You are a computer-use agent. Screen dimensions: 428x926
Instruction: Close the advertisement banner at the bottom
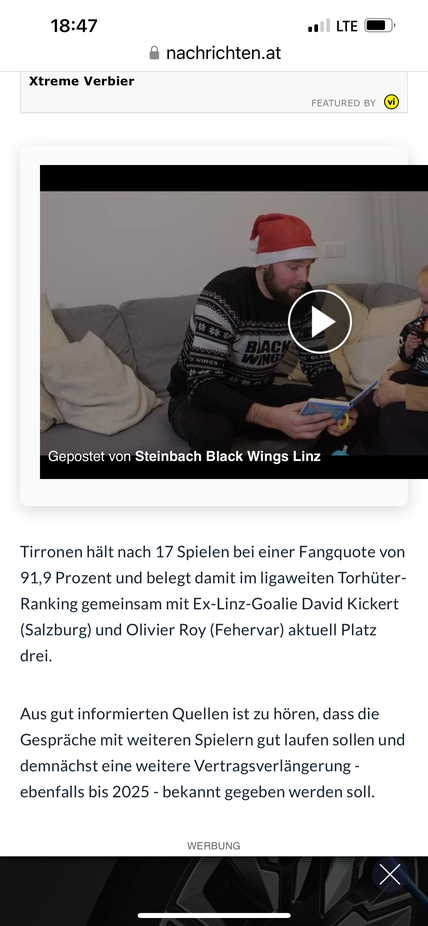click(390, 875)
